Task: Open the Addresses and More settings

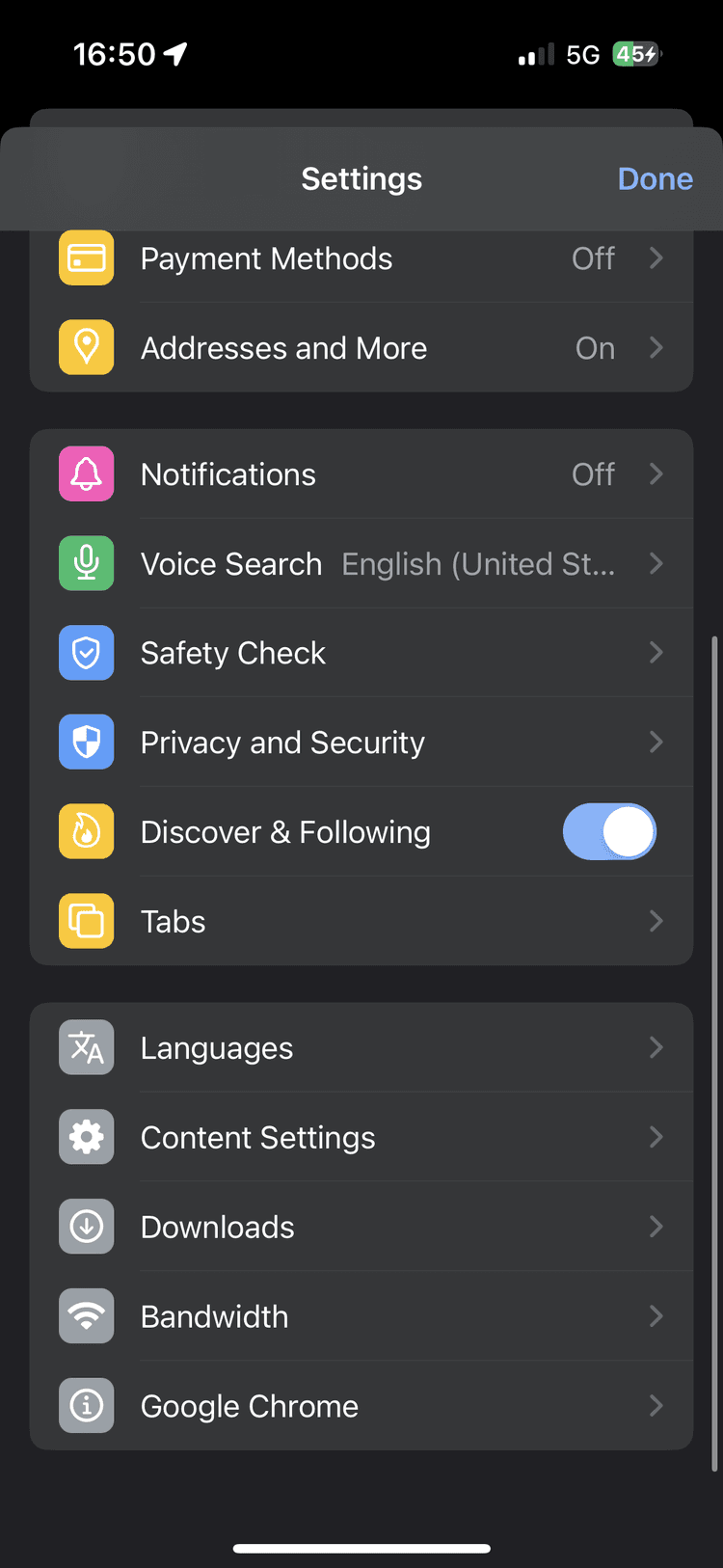Action: 361,347
